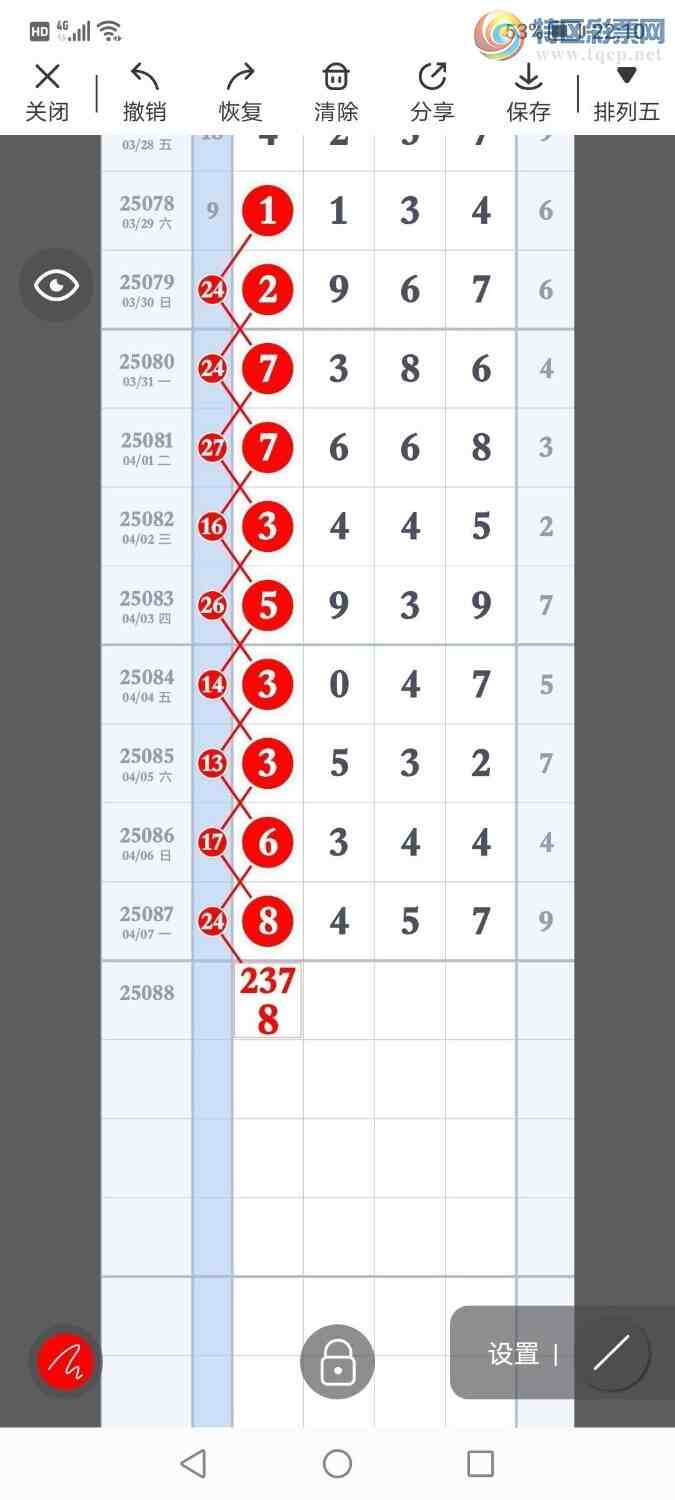Select the red freehand pen tool
Viewport: 675px width, 1500px height.
coord(65,1361)
